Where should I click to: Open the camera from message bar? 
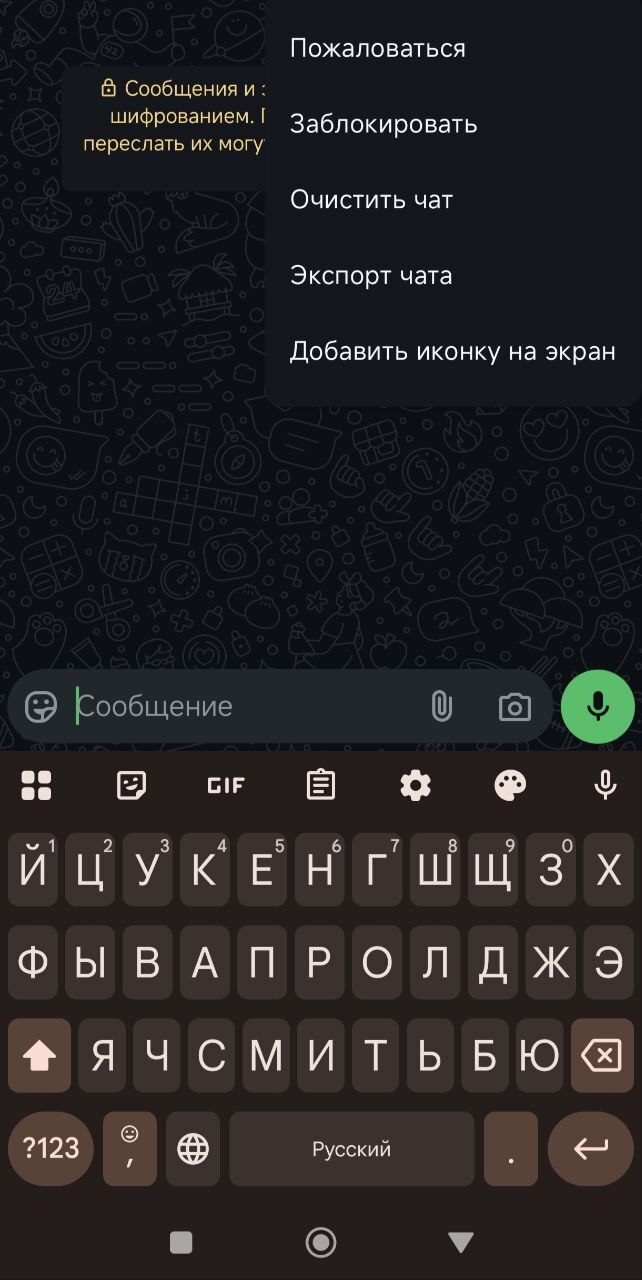pyautogui.click(x=514, y=707)
